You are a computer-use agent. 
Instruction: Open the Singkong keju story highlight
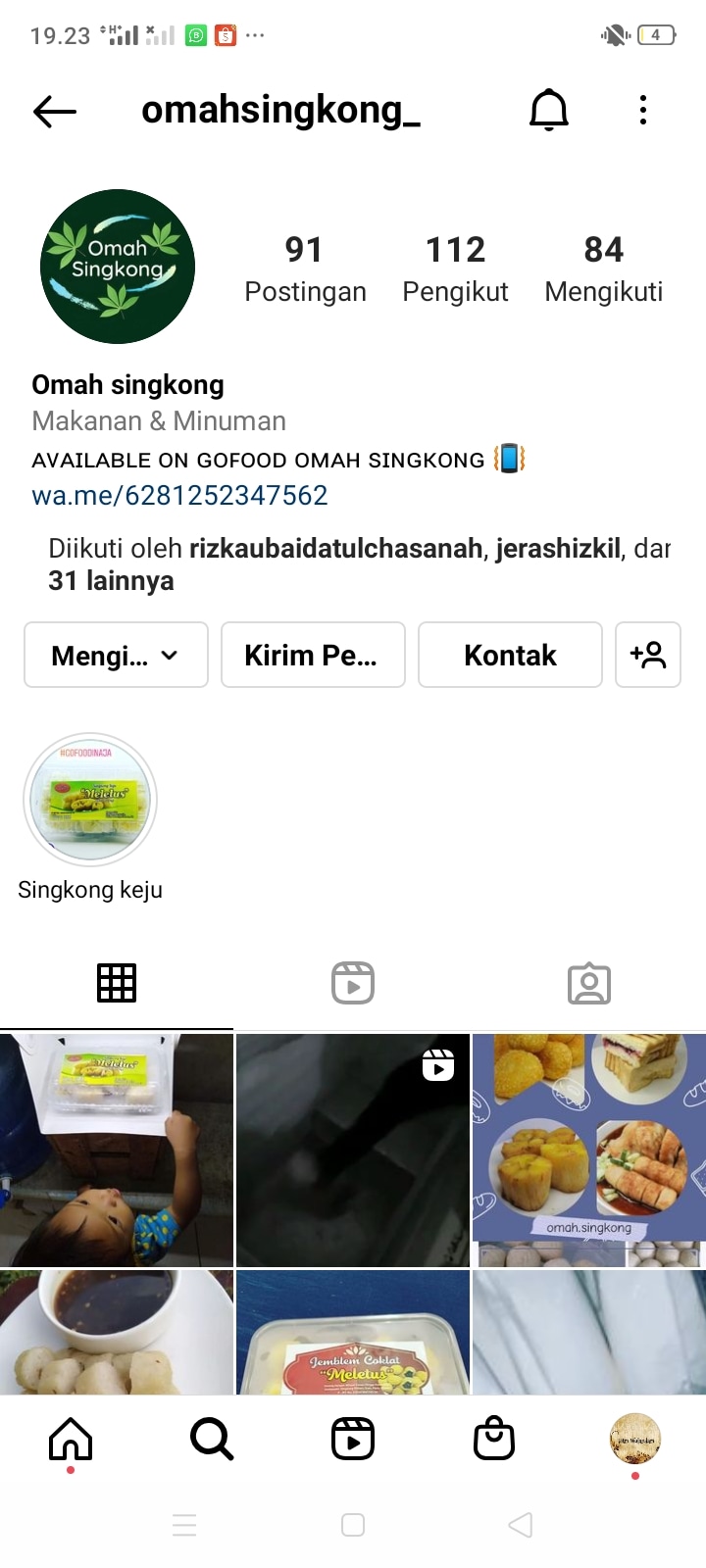90,801
